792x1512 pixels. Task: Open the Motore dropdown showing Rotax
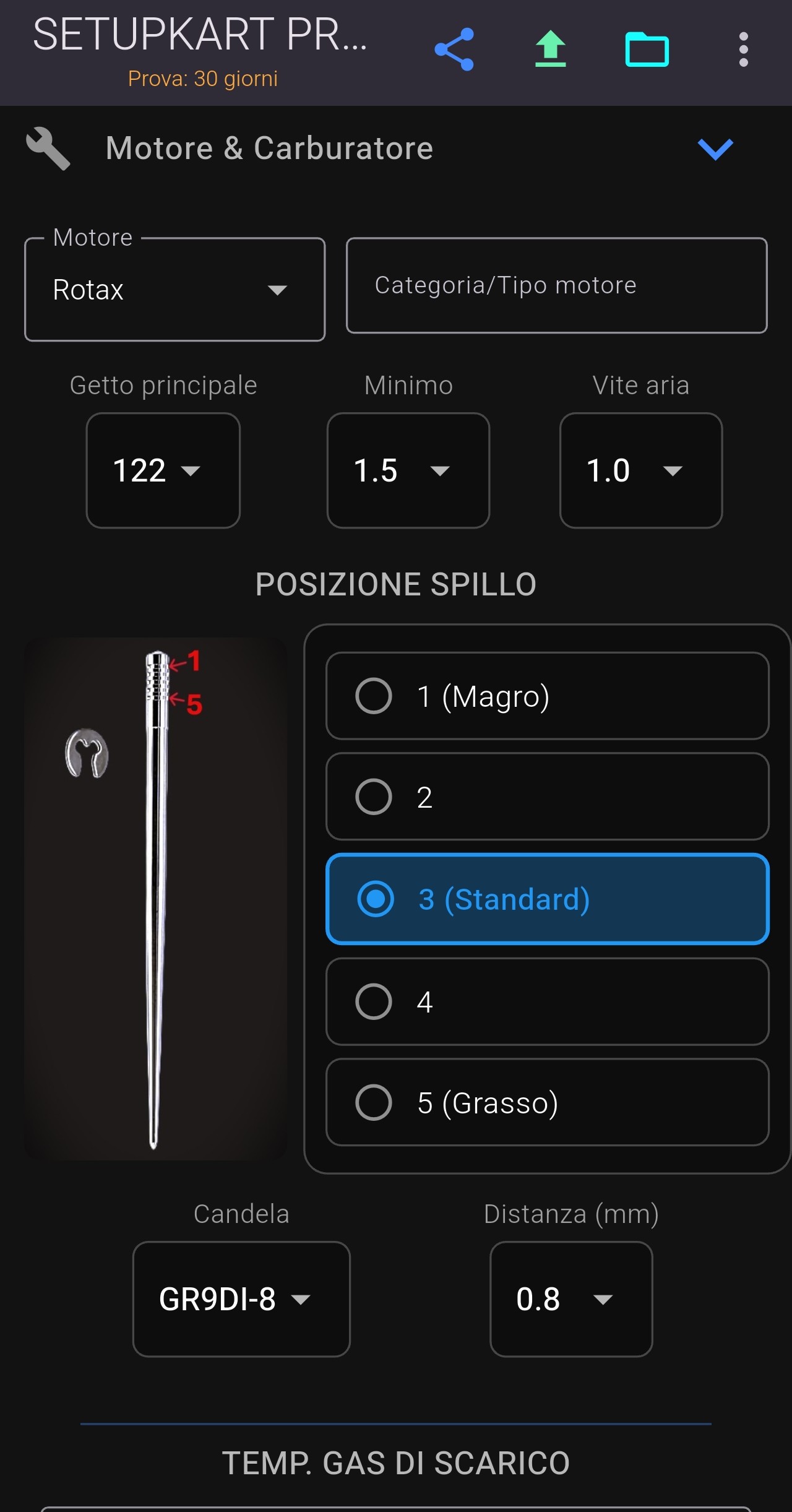point(174,289)
